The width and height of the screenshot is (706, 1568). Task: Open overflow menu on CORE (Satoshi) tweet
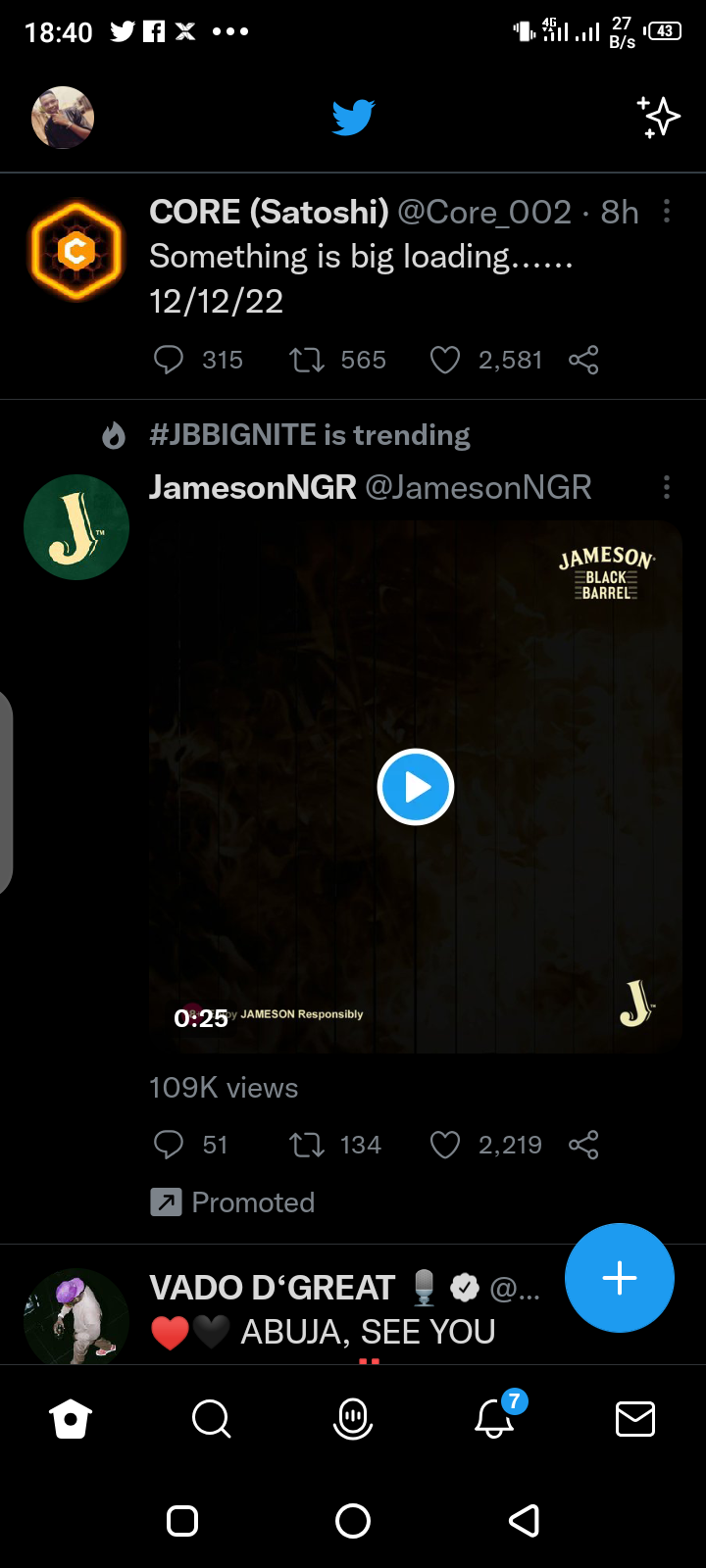[667, 212]
